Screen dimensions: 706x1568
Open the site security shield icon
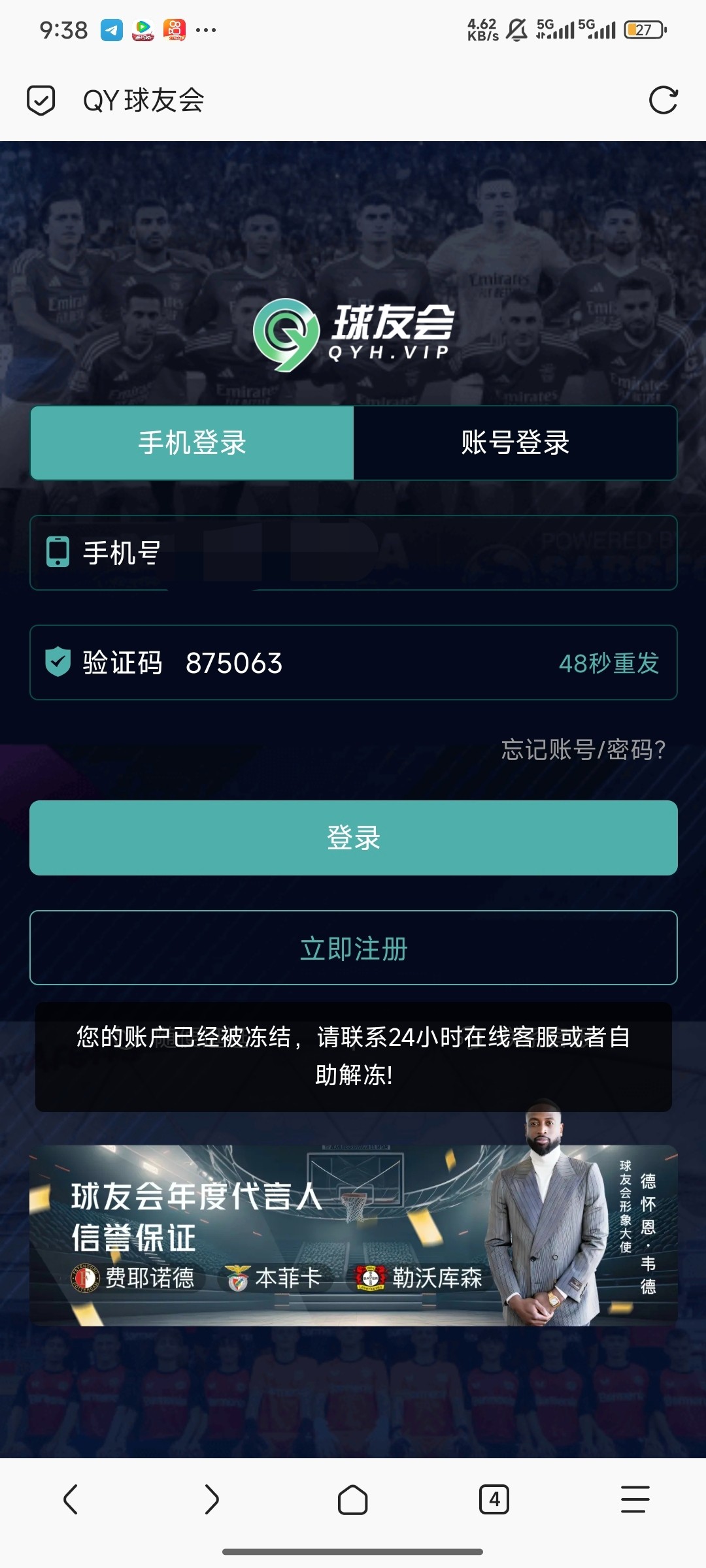(41, 101)
